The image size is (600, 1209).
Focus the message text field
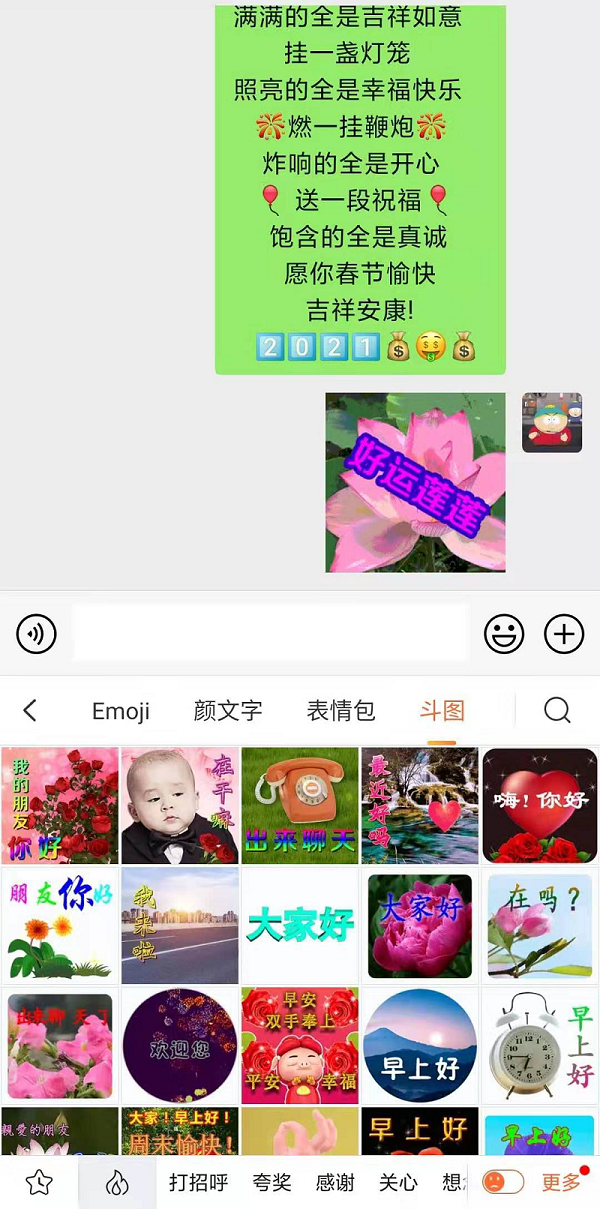(x=270, y=633)
